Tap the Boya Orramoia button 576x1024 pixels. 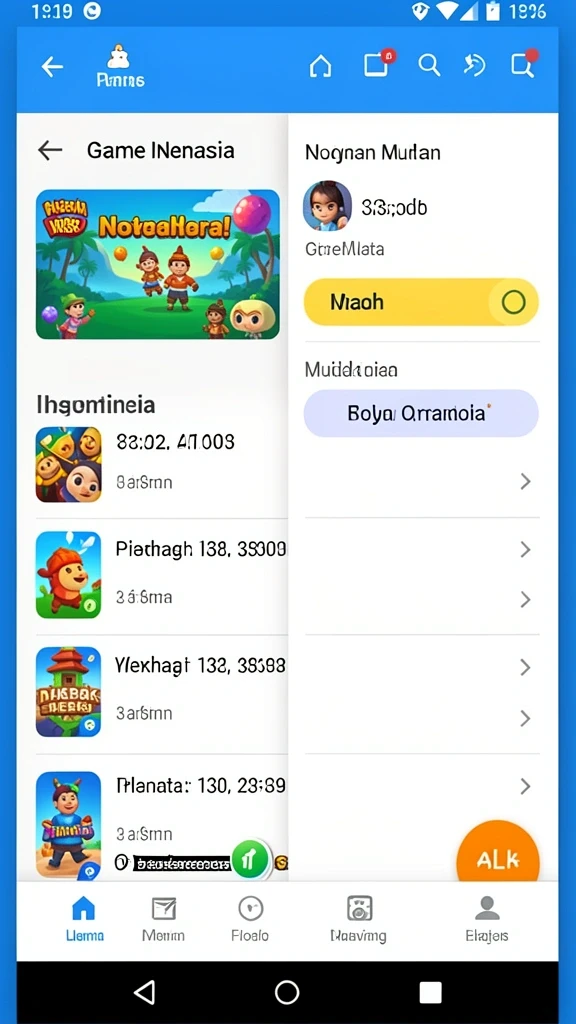[421, 413]
